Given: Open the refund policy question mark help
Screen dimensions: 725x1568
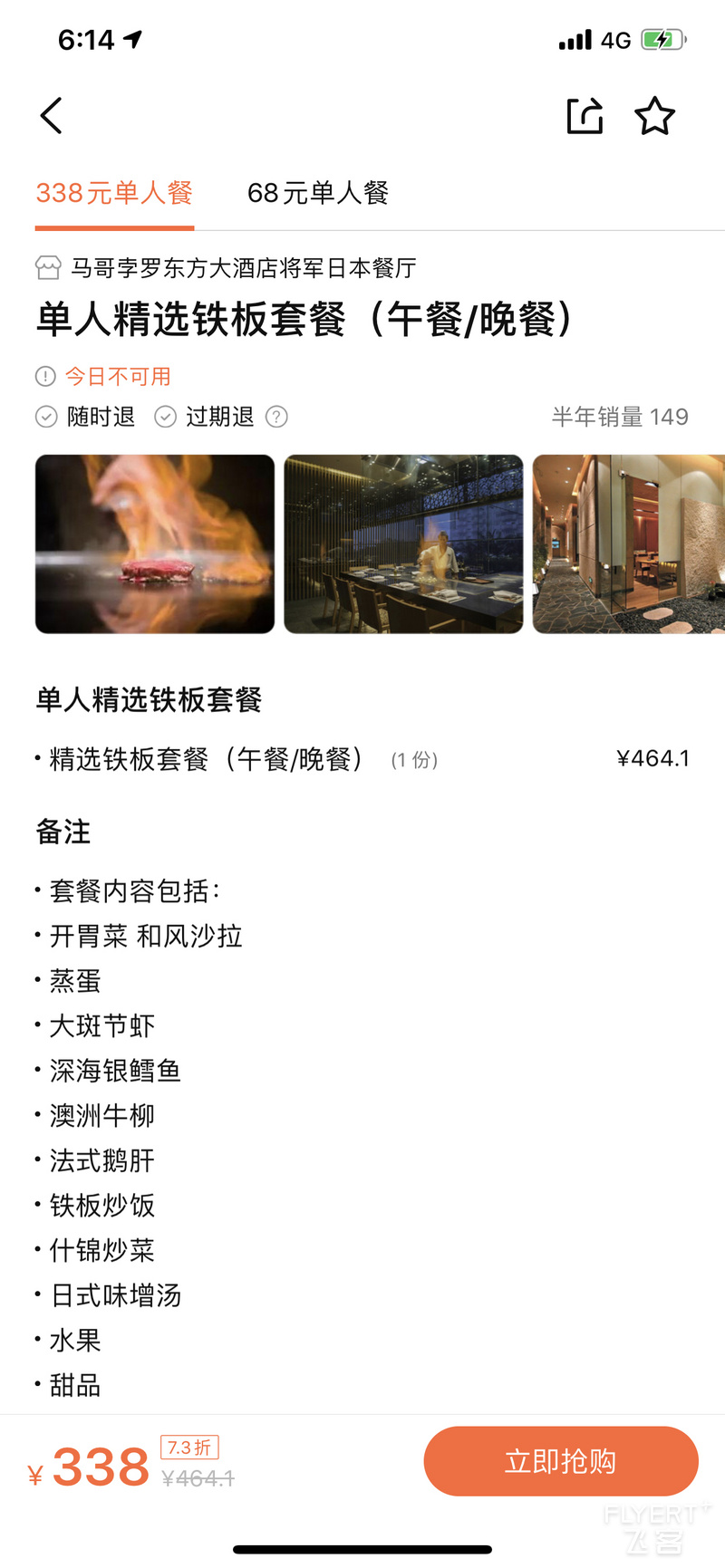Looking at the screenshot, I should coord(276,417).
